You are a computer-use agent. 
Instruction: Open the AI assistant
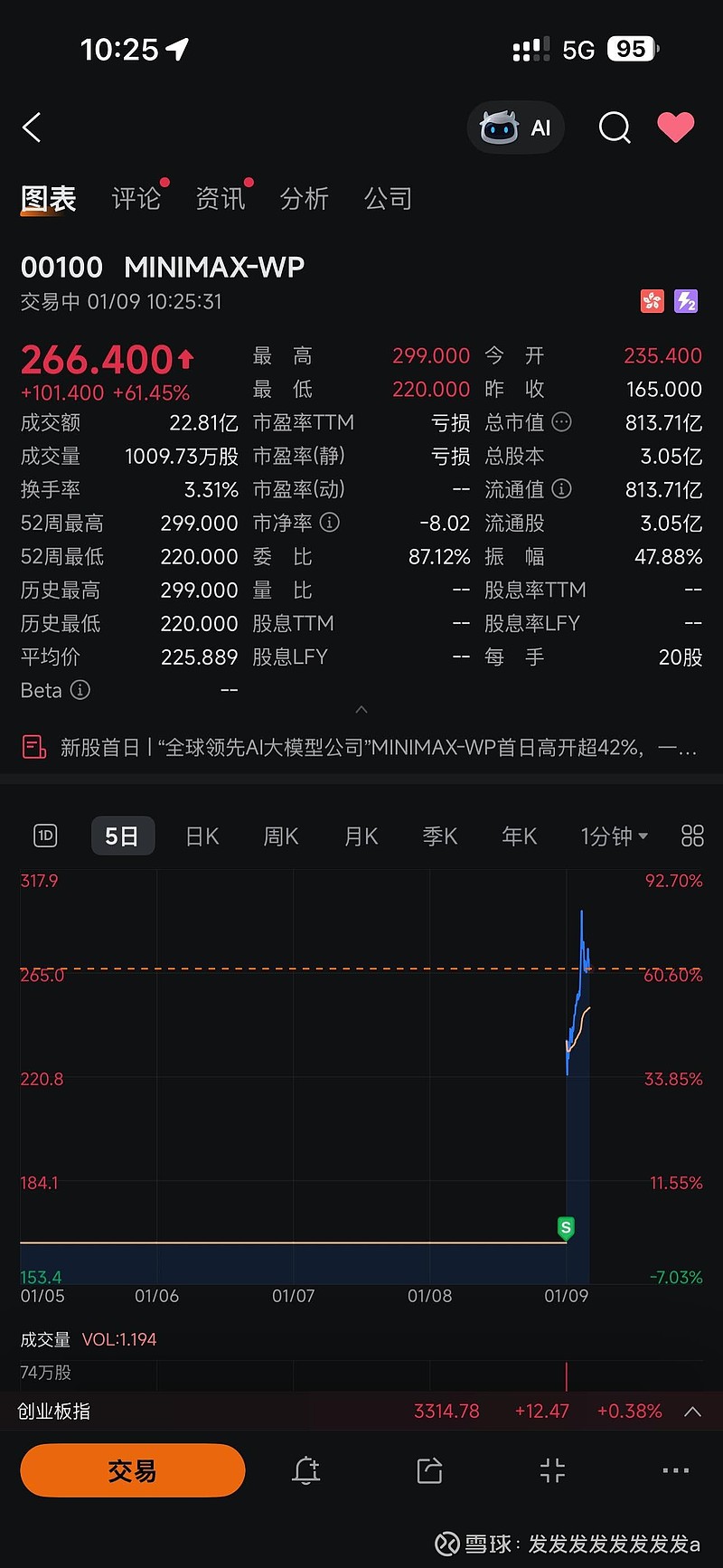(515, 128)
